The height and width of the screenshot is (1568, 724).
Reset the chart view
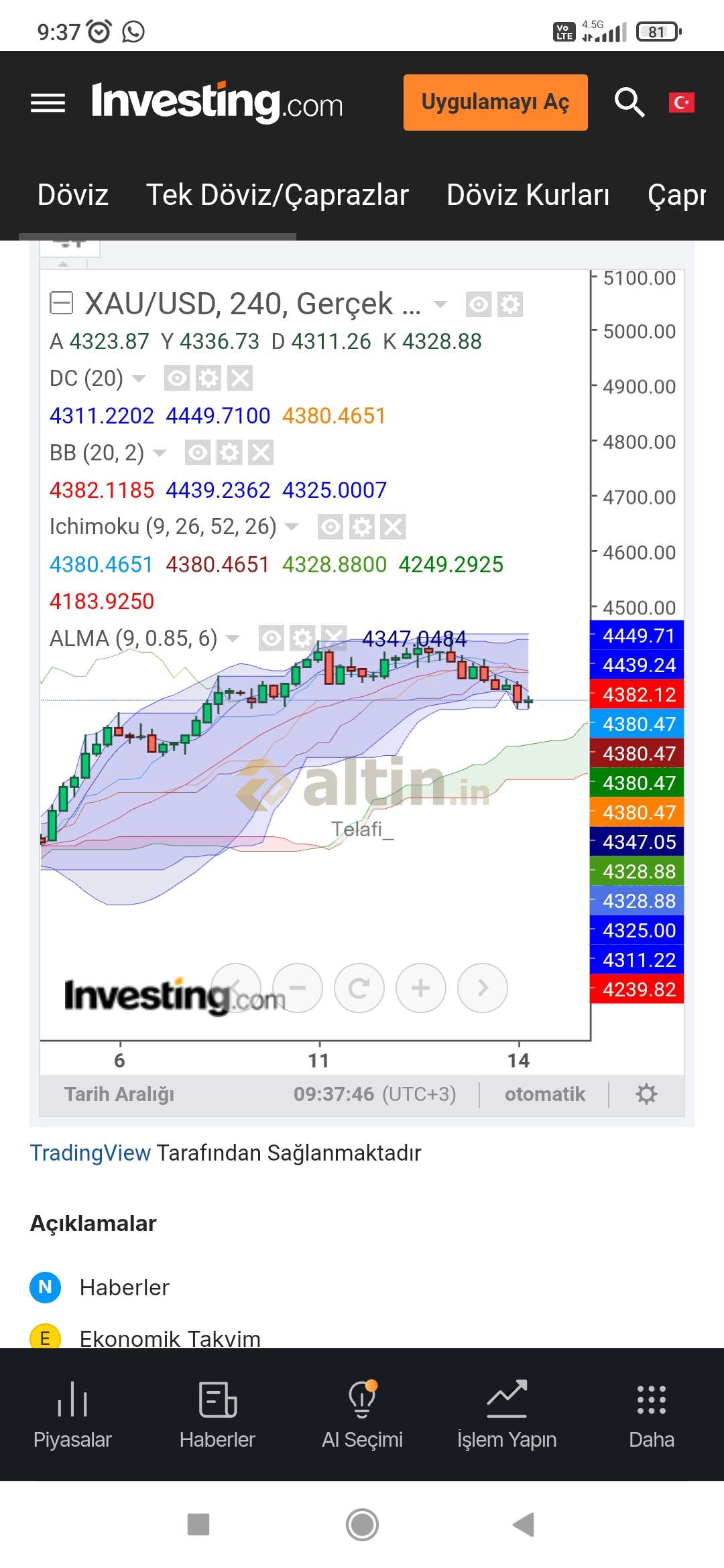(359, 988)
